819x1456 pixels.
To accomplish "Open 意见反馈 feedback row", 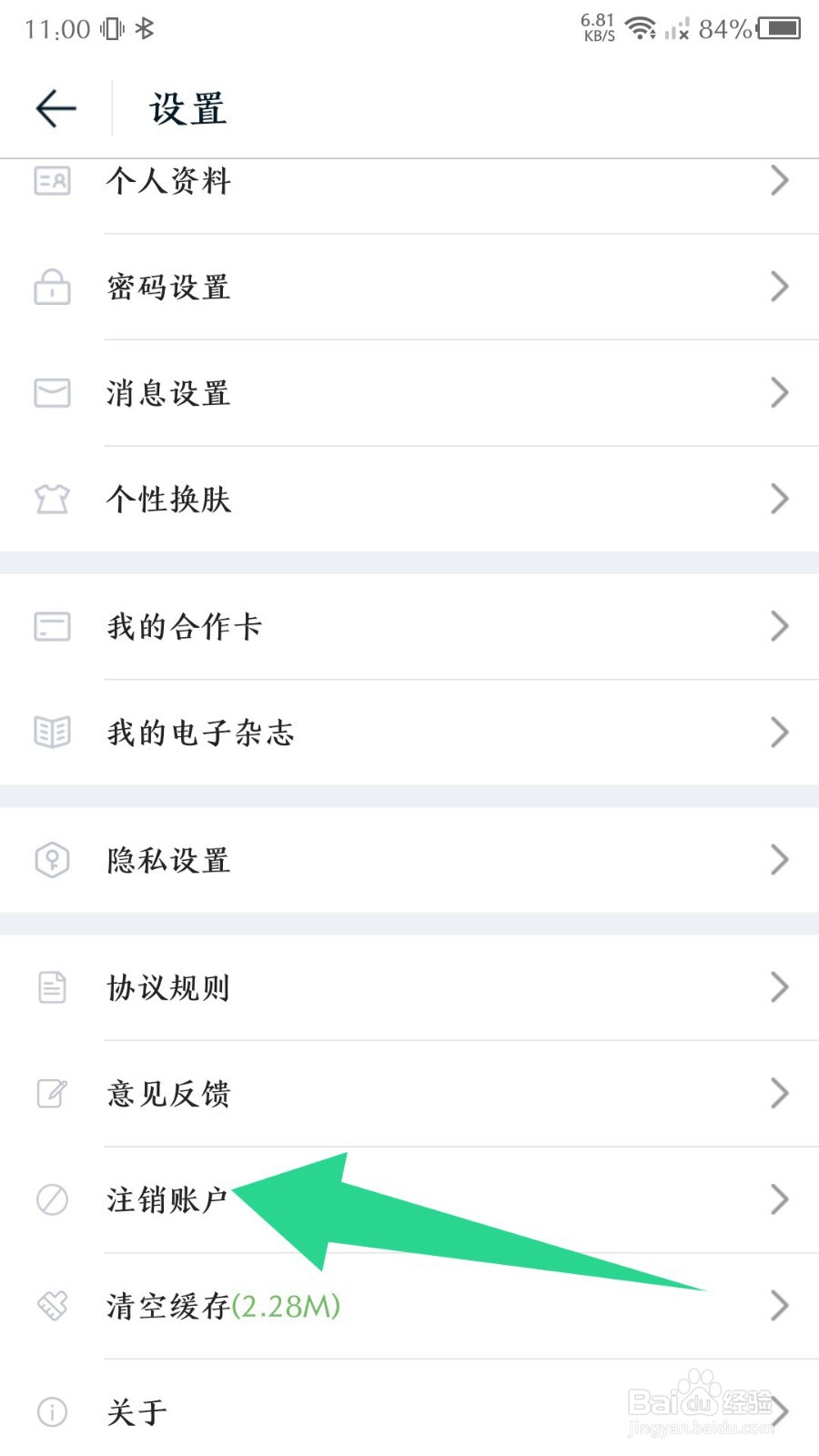I will pos(409,1093).
